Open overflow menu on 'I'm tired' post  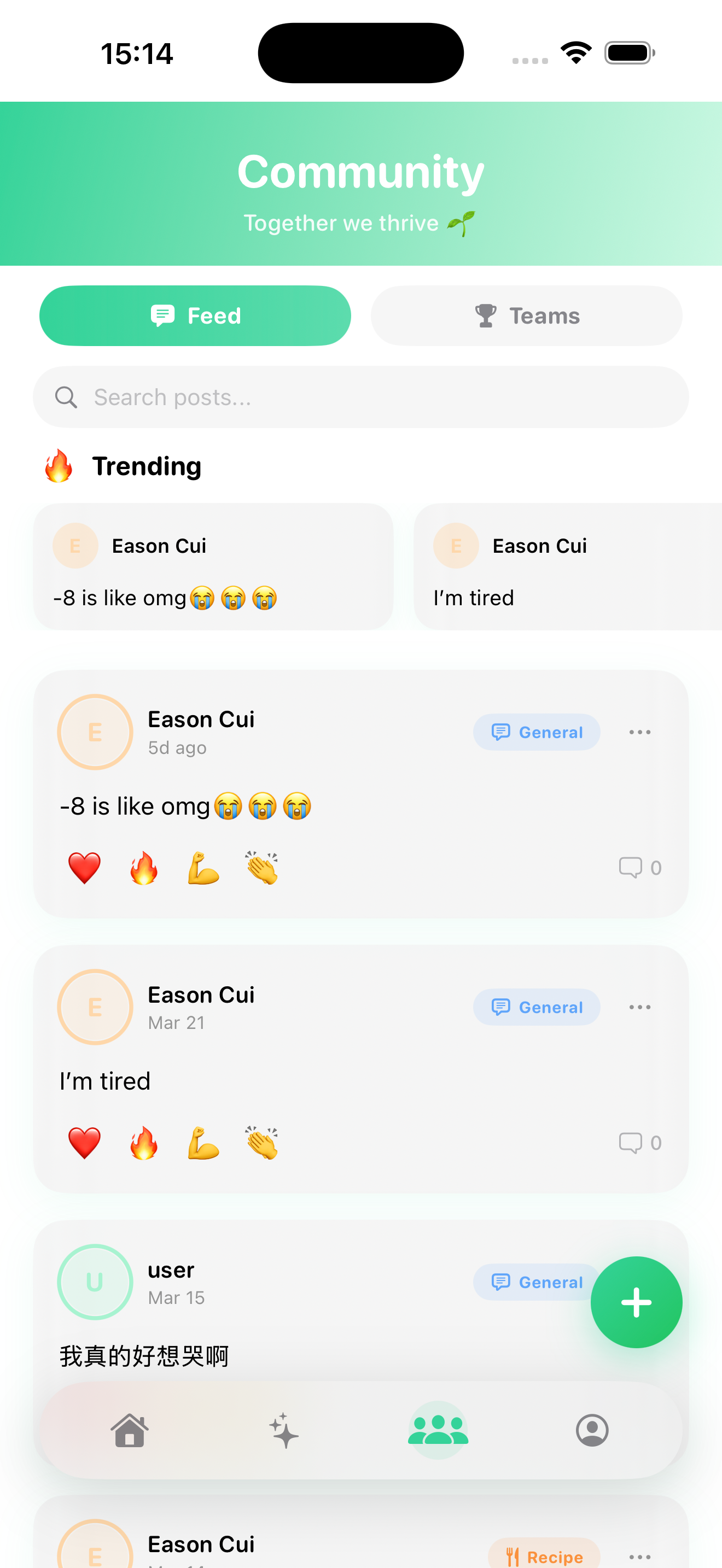639,1008
